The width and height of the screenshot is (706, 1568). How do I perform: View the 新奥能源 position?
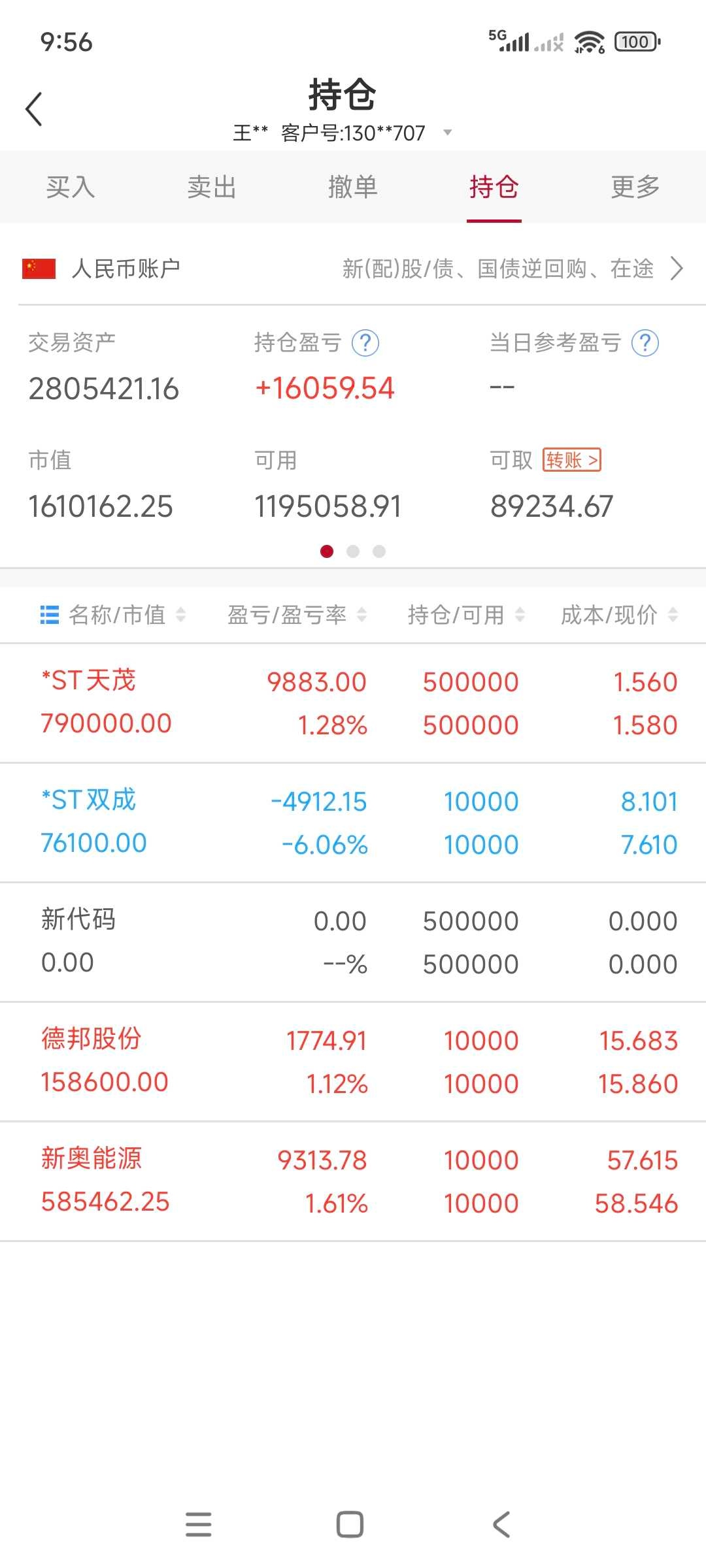[x=353, y=1181]
